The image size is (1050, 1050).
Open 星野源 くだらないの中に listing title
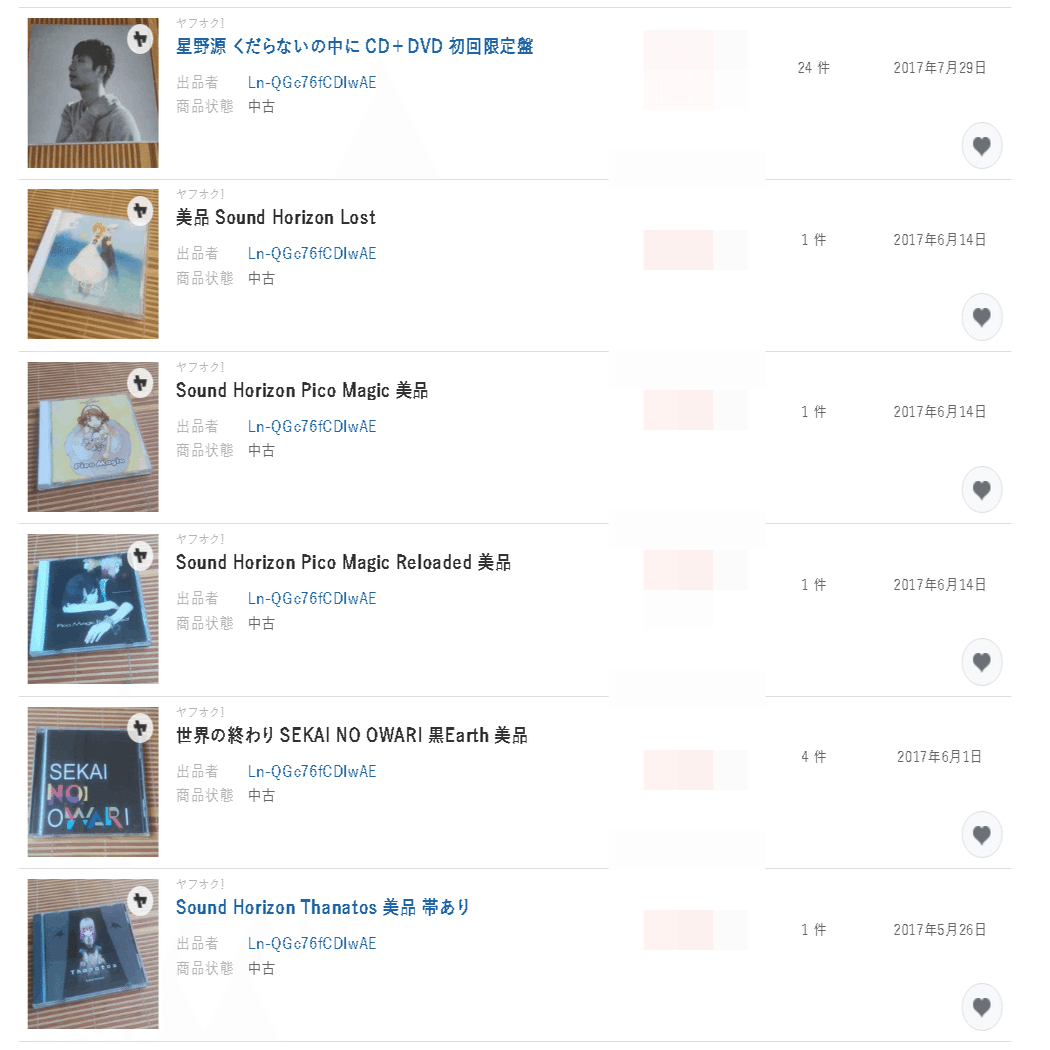tap(354, 46)
